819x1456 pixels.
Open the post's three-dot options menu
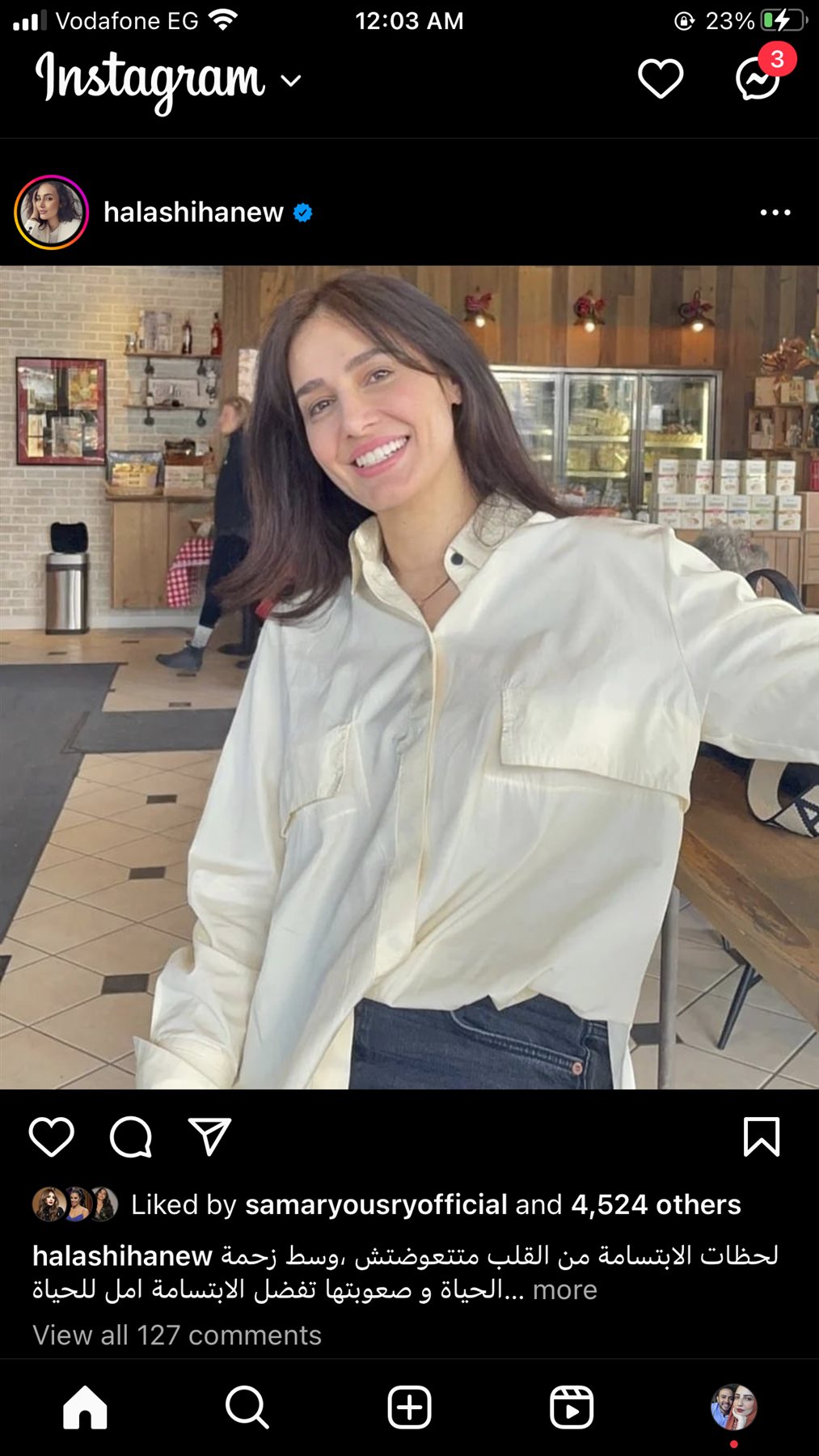point(775,213)
